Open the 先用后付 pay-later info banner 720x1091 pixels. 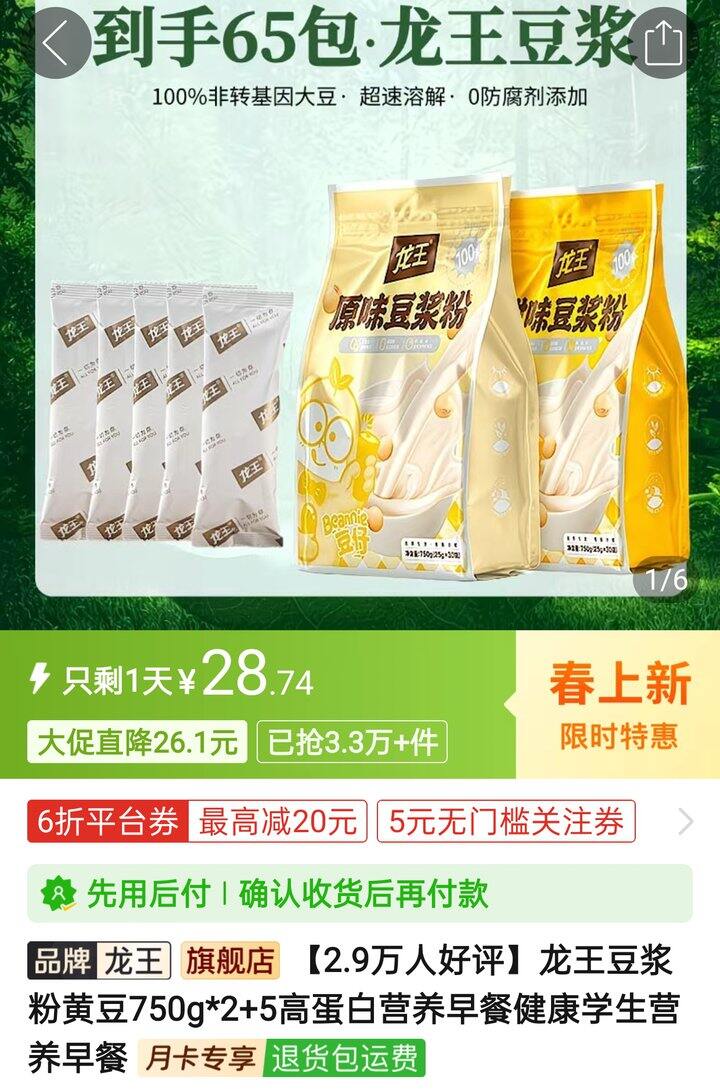[360, 893]
